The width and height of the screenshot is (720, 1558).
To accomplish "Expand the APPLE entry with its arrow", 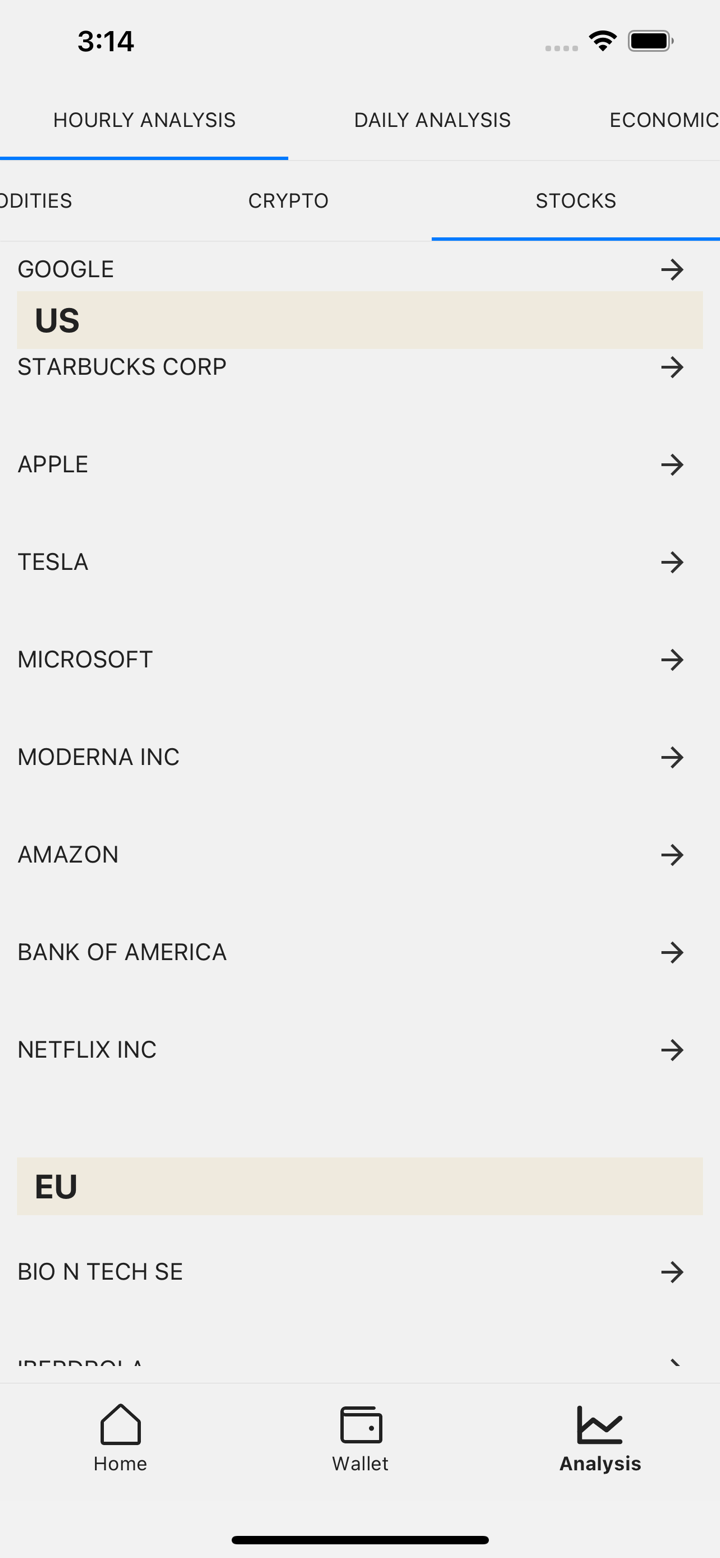I will (x=672, y=464).
